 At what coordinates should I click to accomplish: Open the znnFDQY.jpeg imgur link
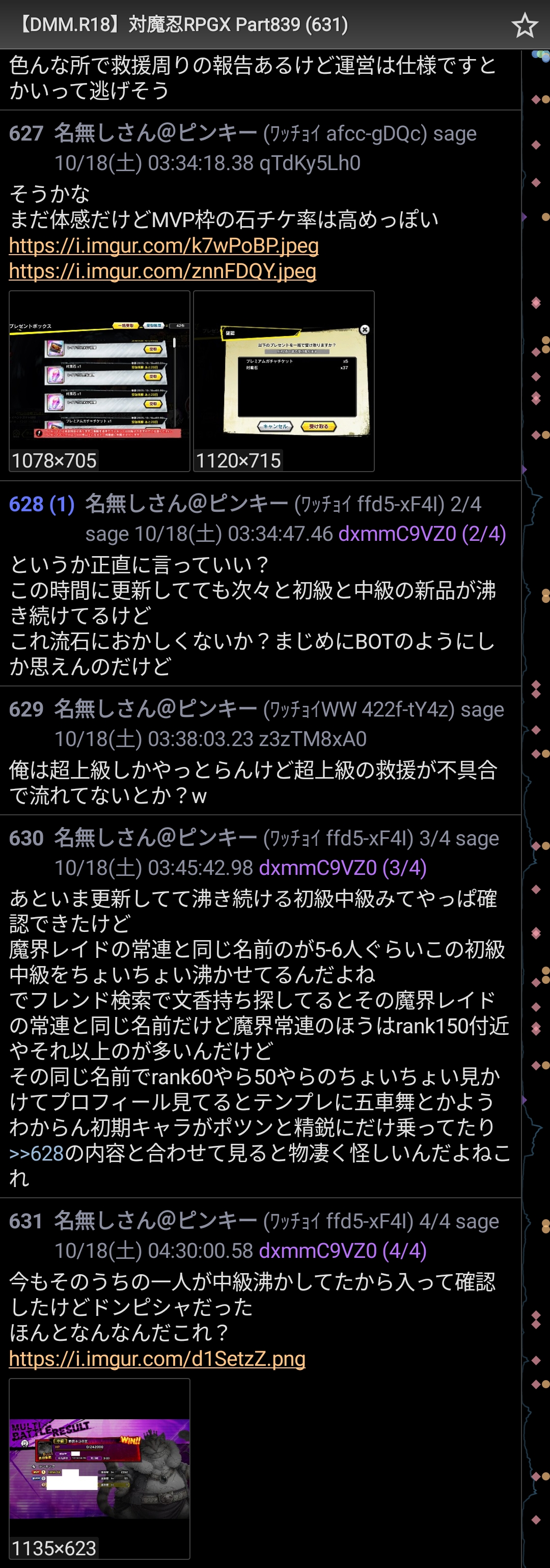(162, 271)
